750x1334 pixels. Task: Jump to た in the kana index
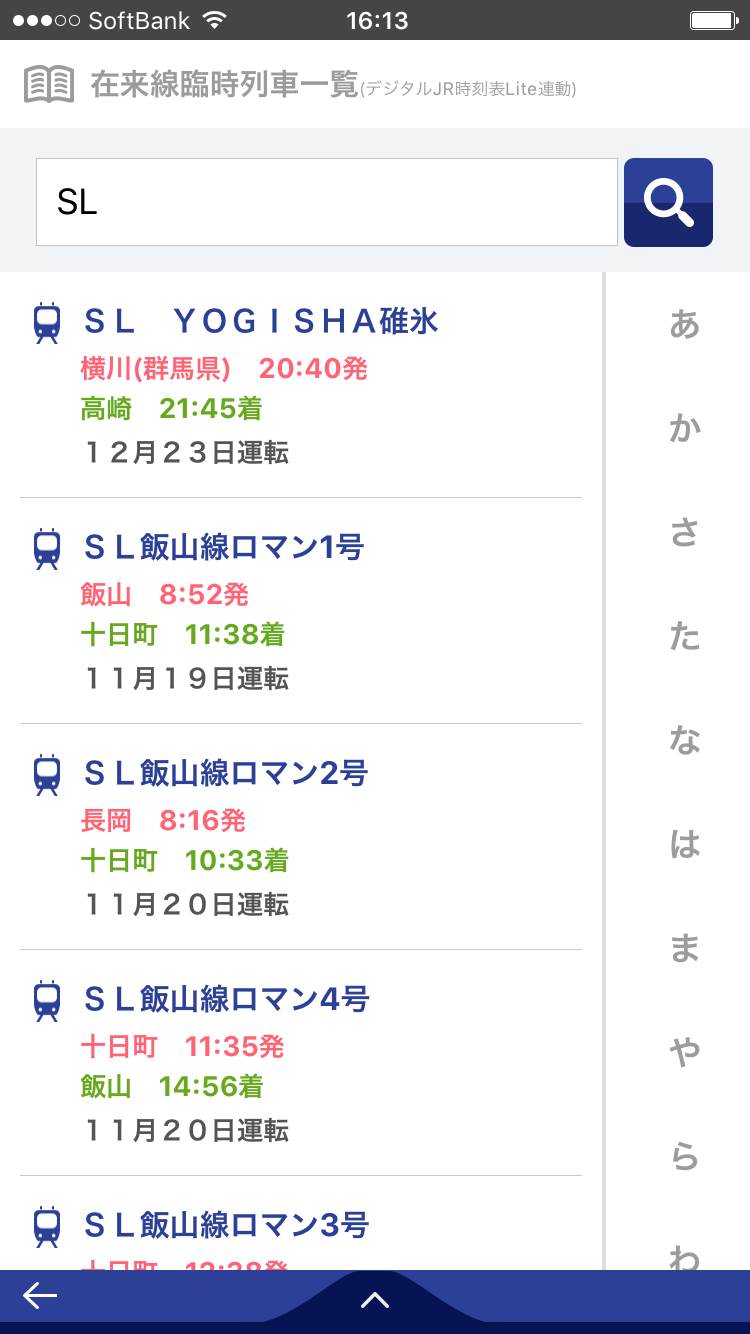(x=684, y=637)
